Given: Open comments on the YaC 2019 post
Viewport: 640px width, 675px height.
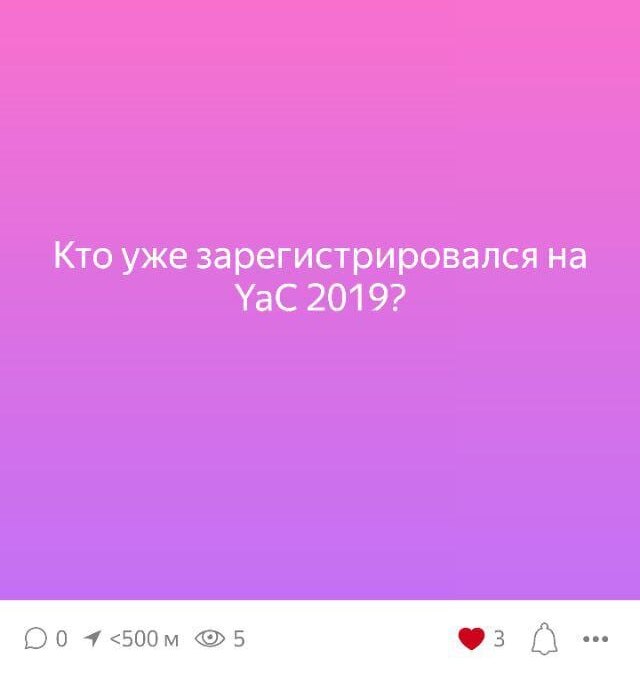Looking at the screenshot, I should point(36,638).
